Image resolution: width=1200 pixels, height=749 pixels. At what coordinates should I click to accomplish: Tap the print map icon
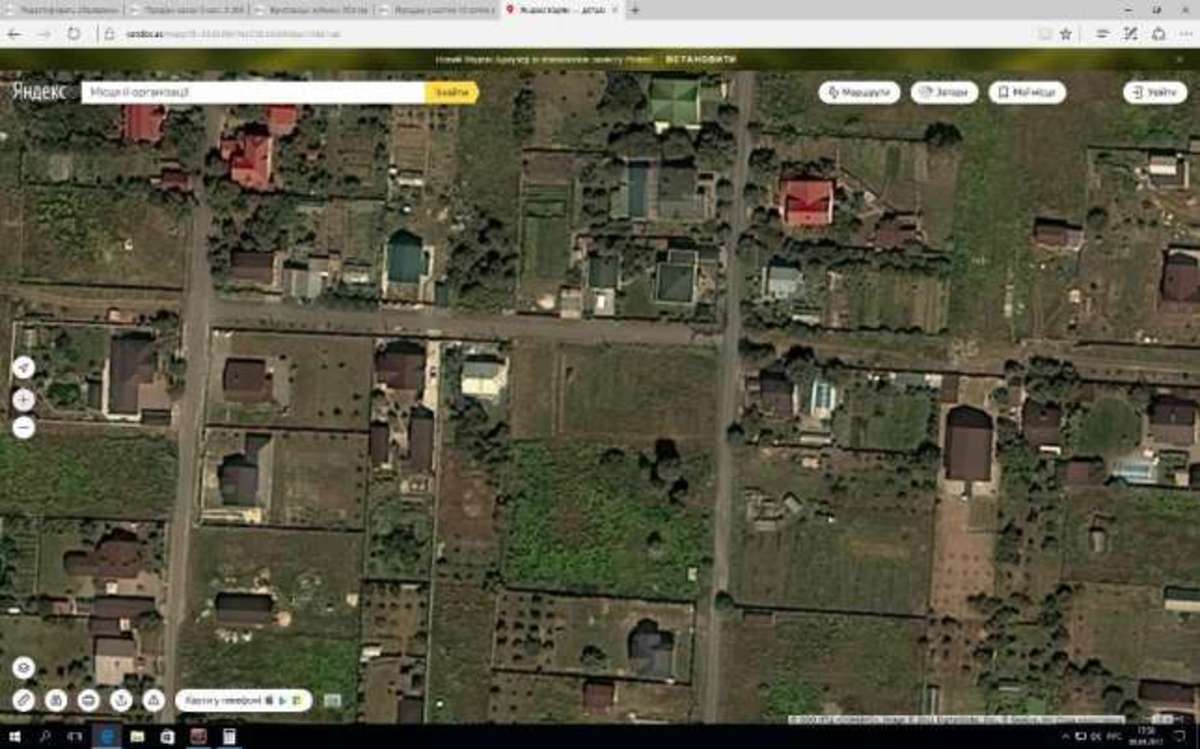coord(56,700)
